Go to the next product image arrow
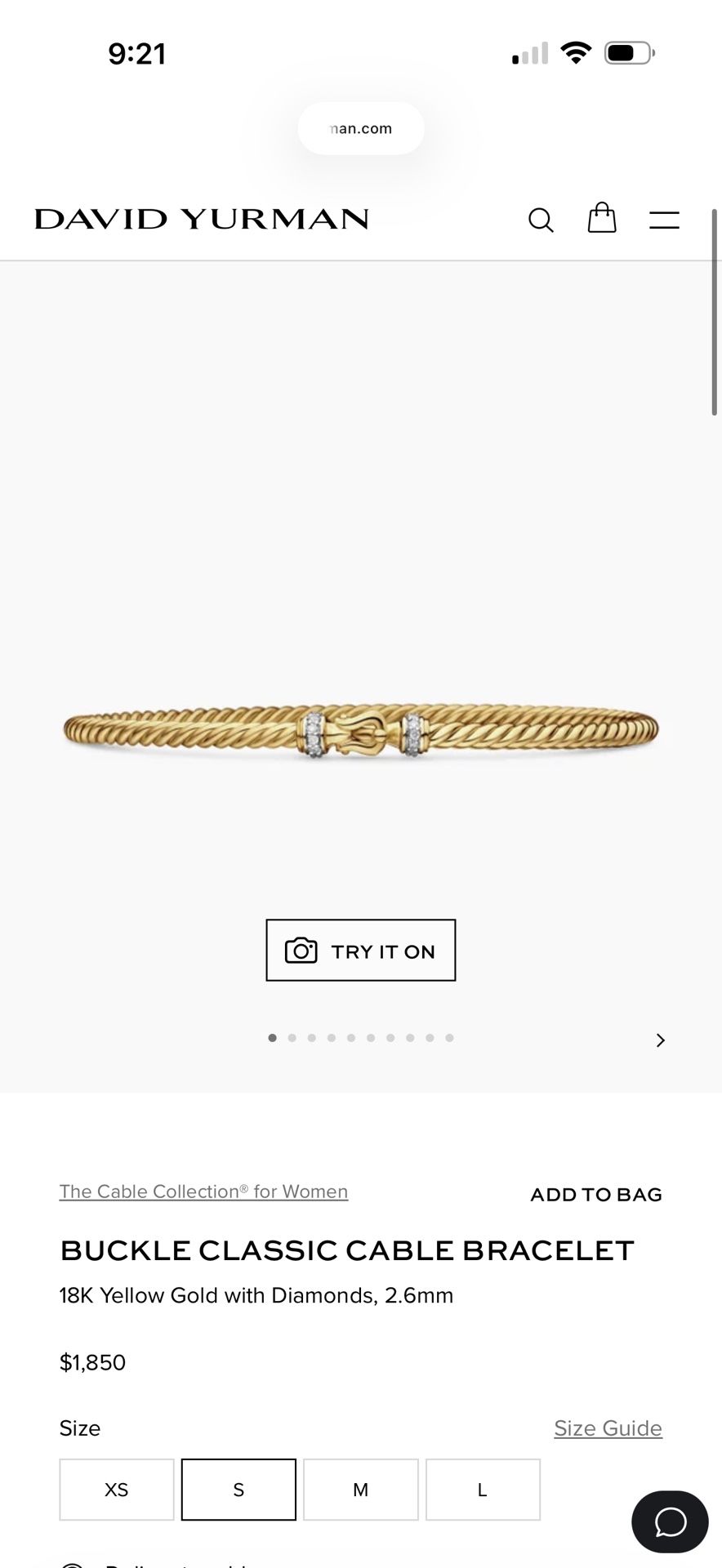 coord(660,1040)
